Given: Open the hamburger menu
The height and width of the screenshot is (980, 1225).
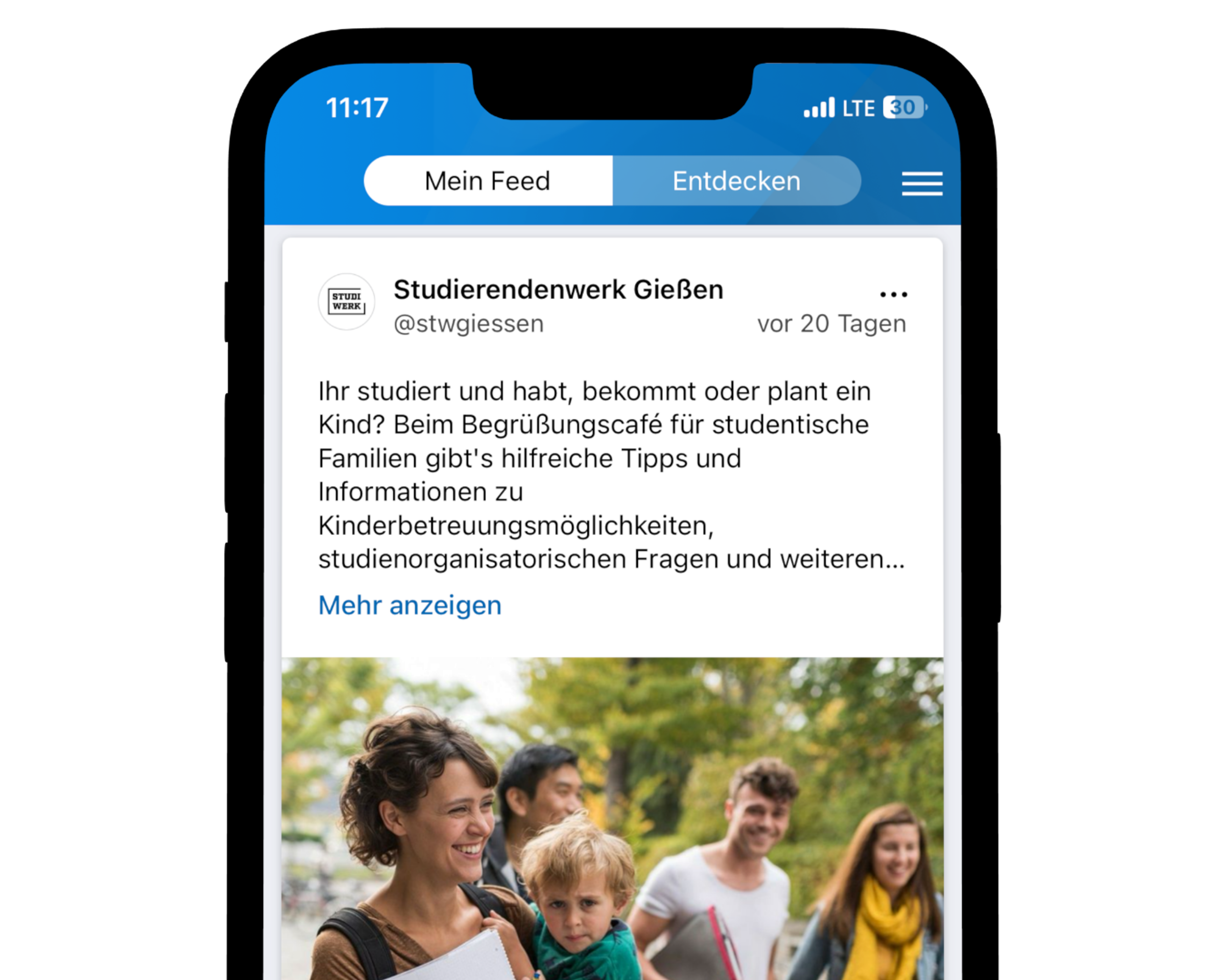Looking at the screenshot, I should pos(922,183).
